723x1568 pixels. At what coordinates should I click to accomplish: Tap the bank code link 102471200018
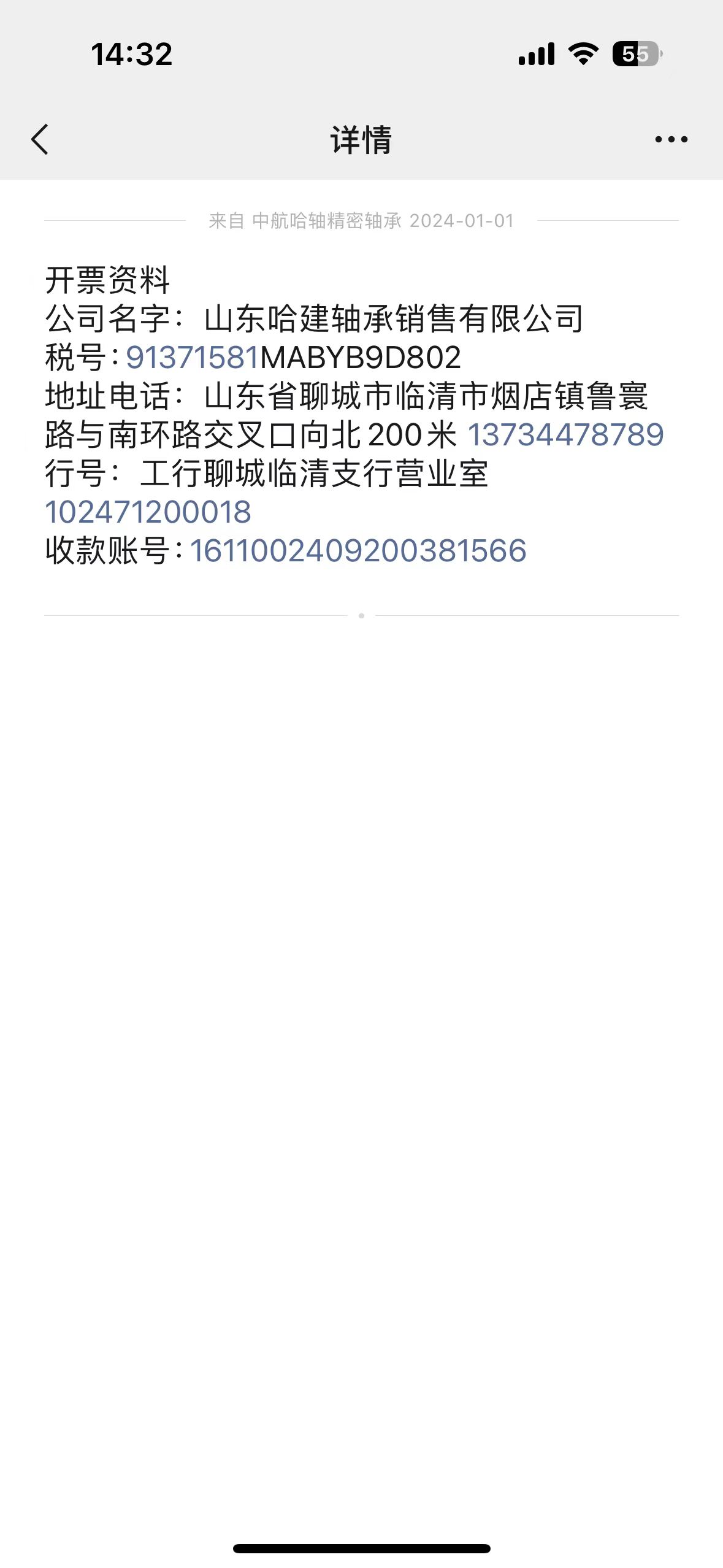[x=148, y=512]
